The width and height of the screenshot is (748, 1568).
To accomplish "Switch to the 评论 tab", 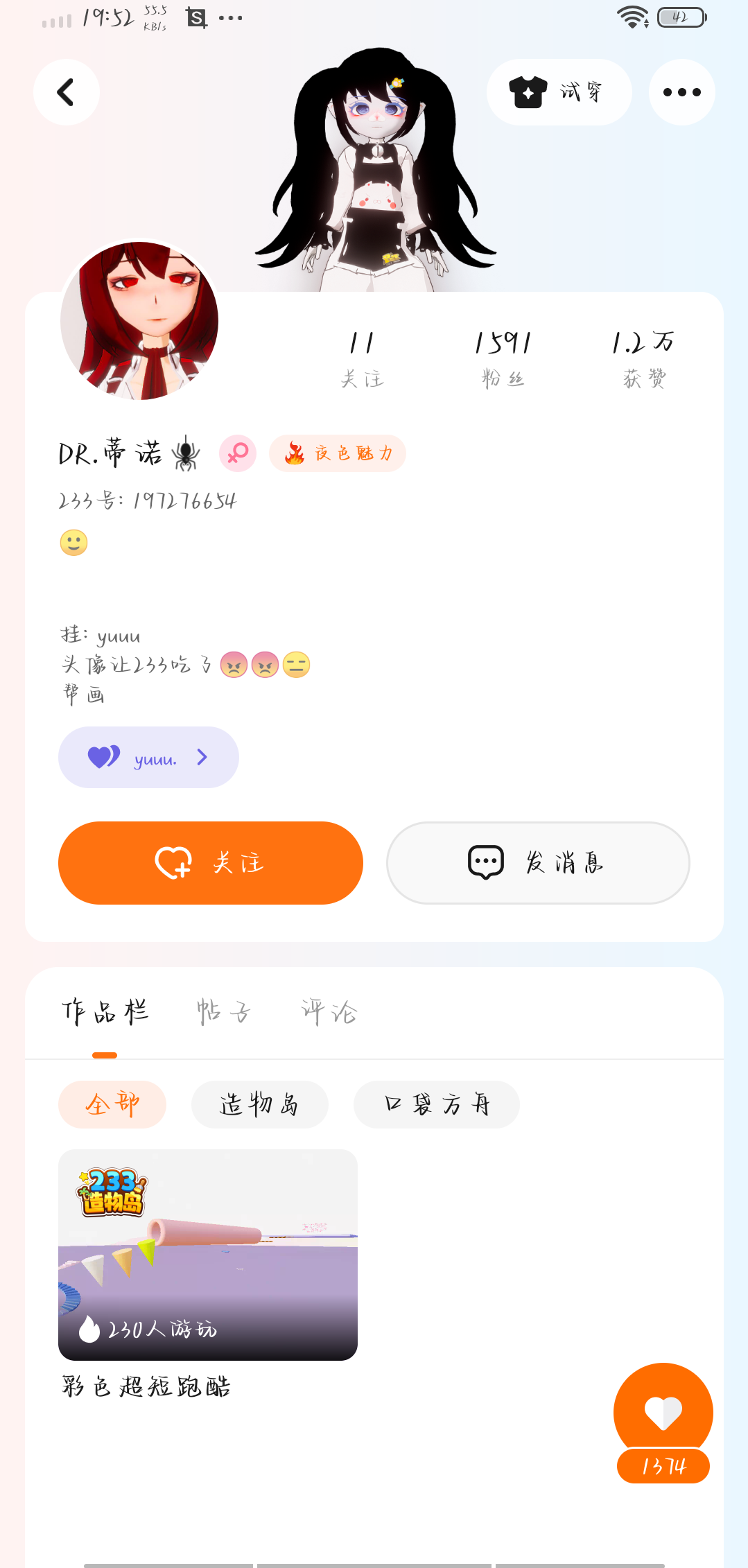I will (329, 1012).
